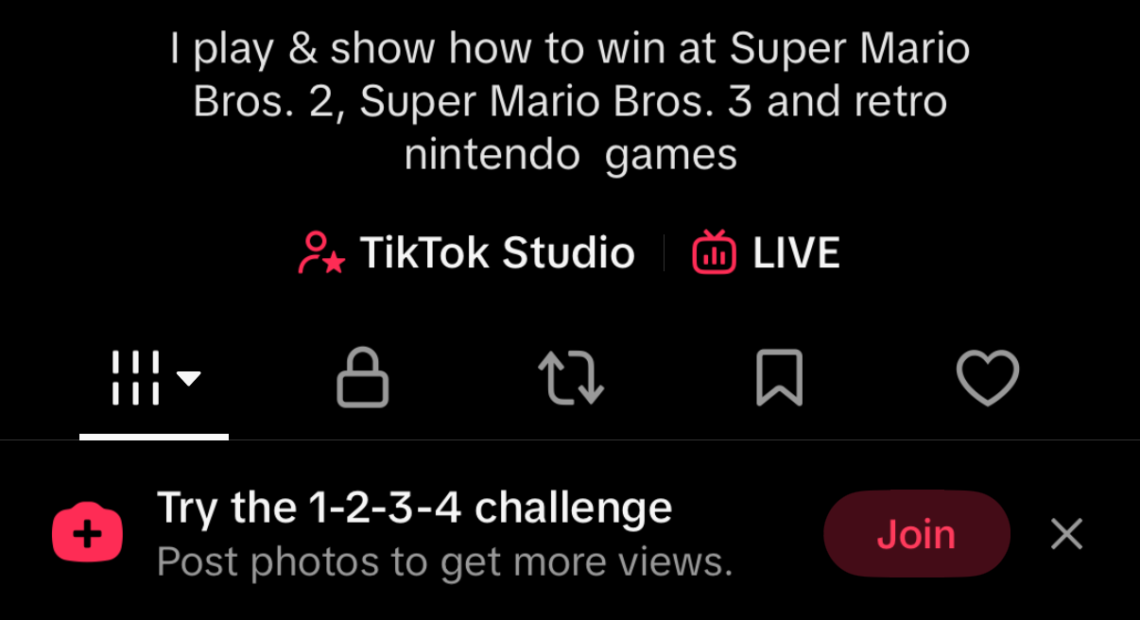Join the 1-2-3-4 challenge
This screenshot has height=620, width=1140.
point(916,534)
